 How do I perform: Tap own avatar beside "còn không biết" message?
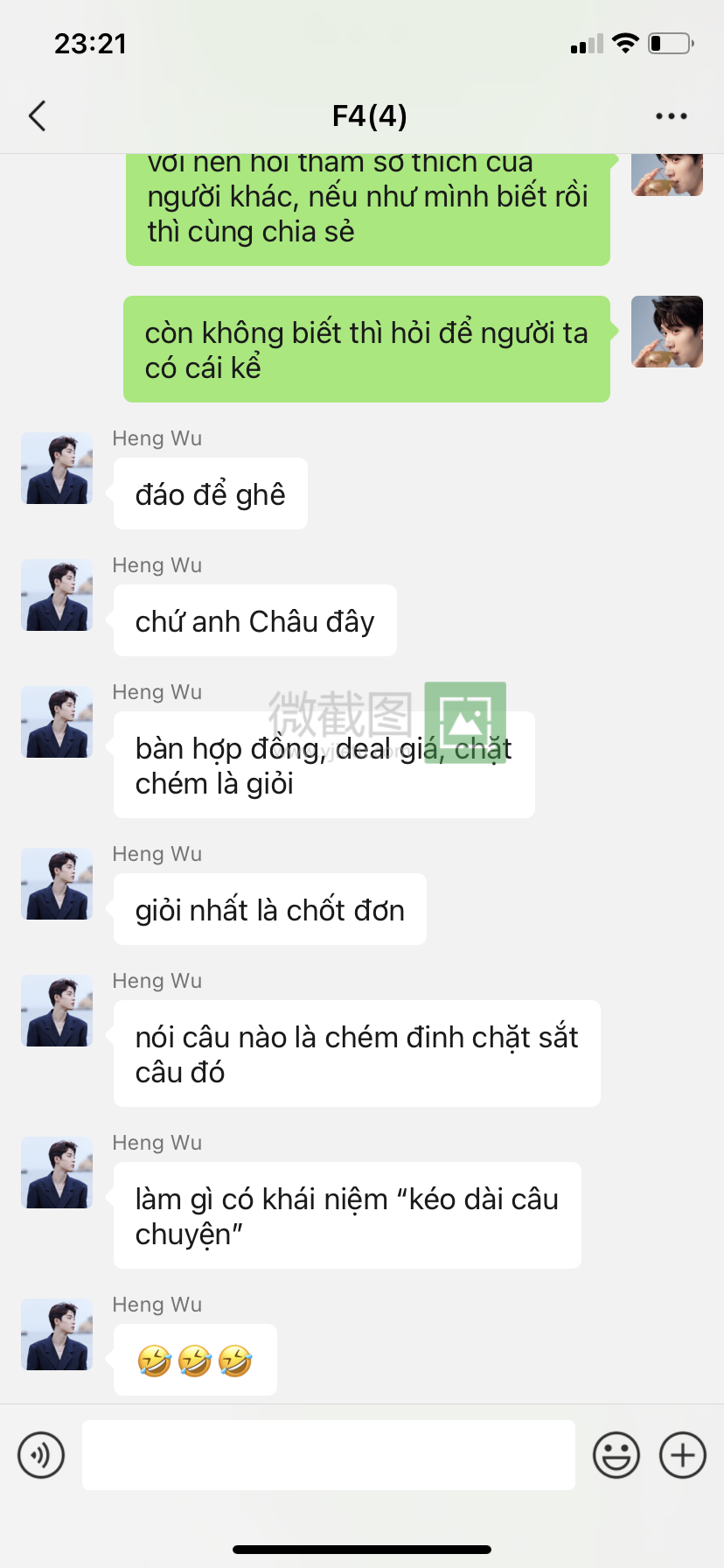click(666, 332)
